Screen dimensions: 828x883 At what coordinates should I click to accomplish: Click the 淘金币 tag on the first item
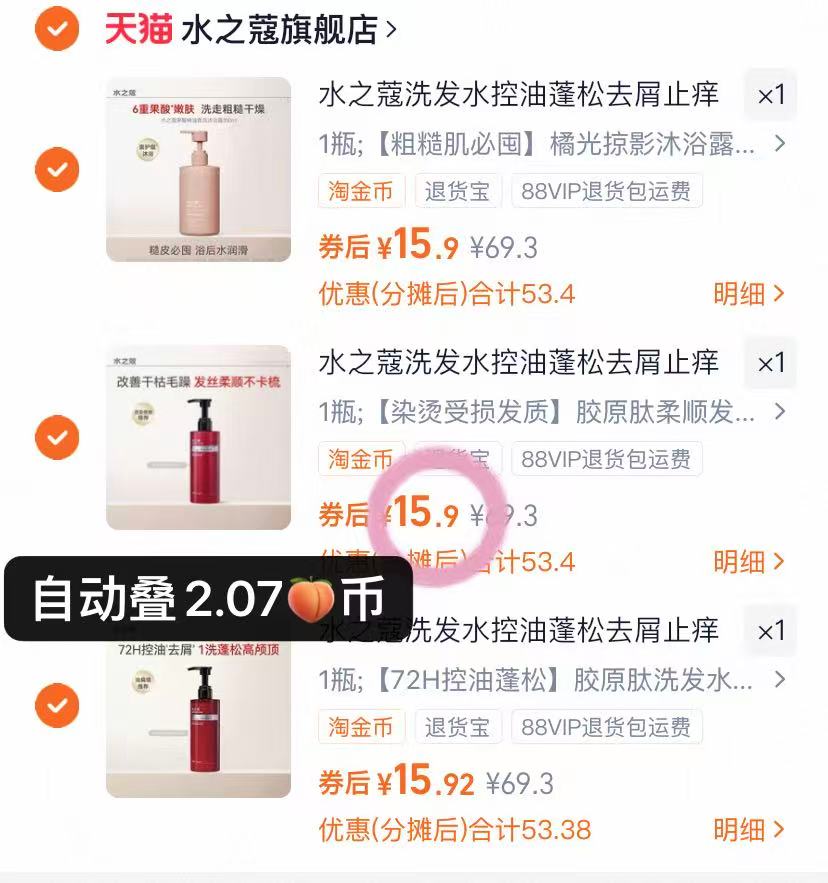coord(361,191)
